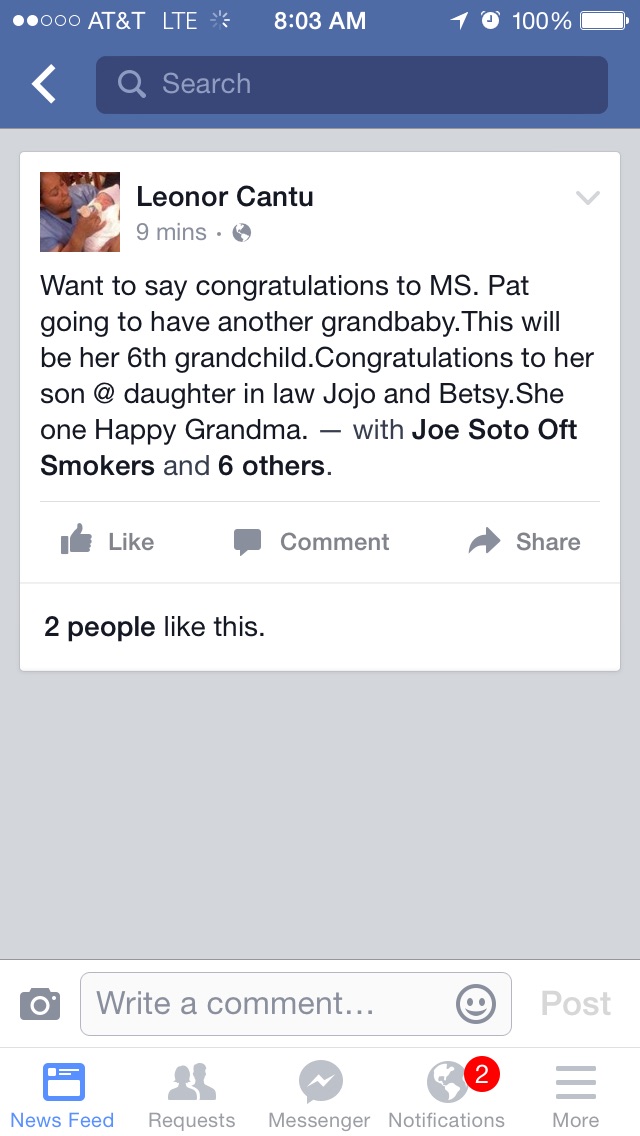Viewport: 640px width, 1136px height.
Task: Open the Search field
Action: tap(351, 85)
